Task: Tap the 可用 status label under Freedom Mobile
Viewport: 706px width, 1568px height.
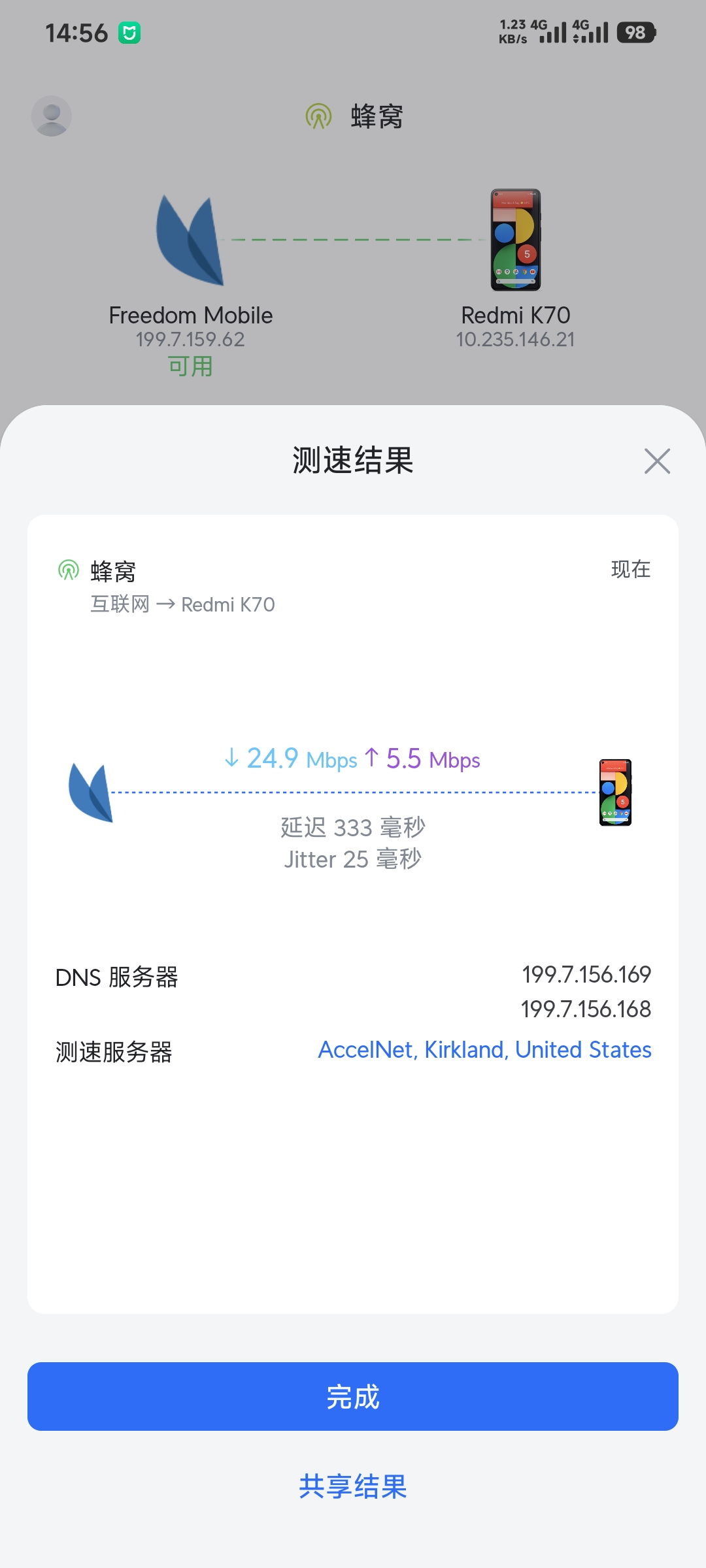Action: coord(190,367)
